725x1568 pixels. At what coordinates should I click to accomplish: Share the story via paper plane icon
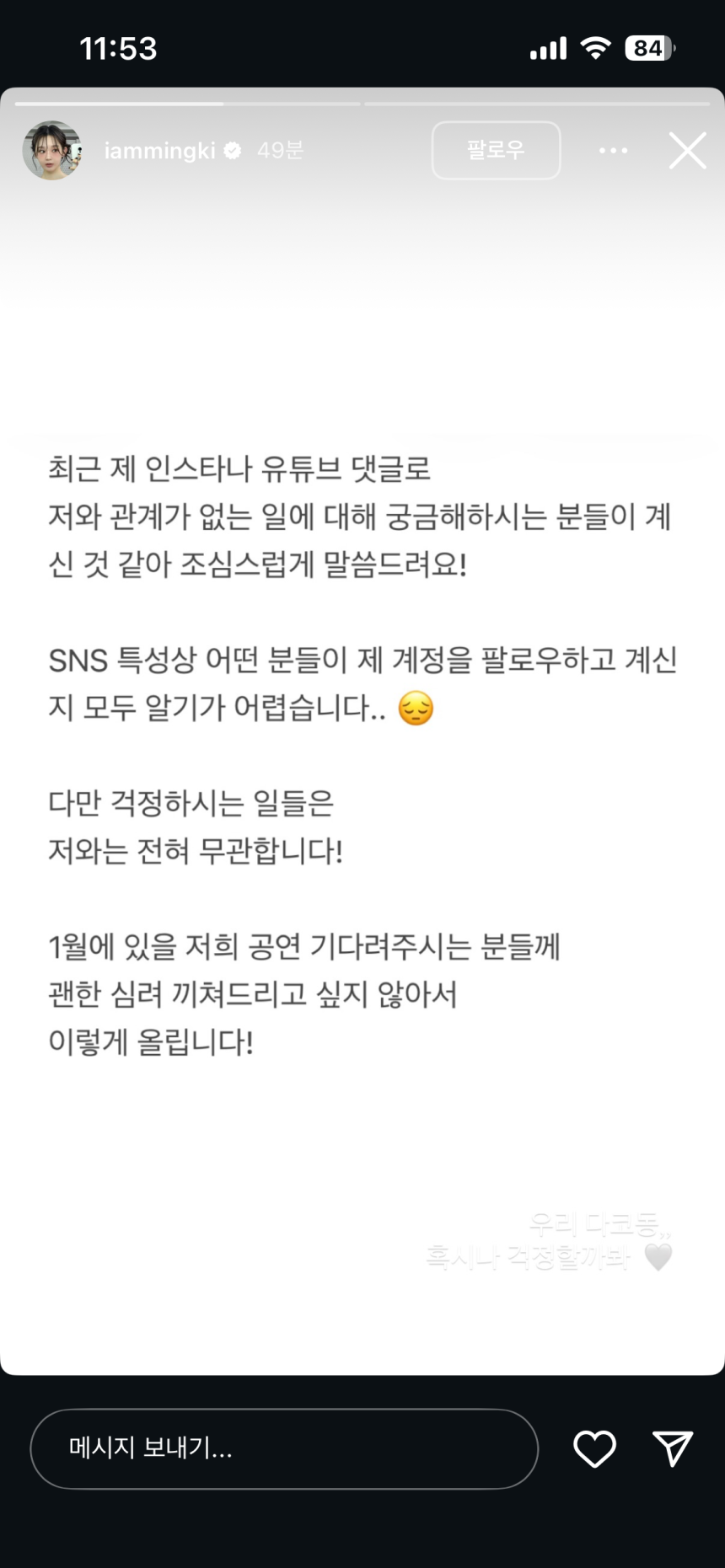[x=673, y=1448]
